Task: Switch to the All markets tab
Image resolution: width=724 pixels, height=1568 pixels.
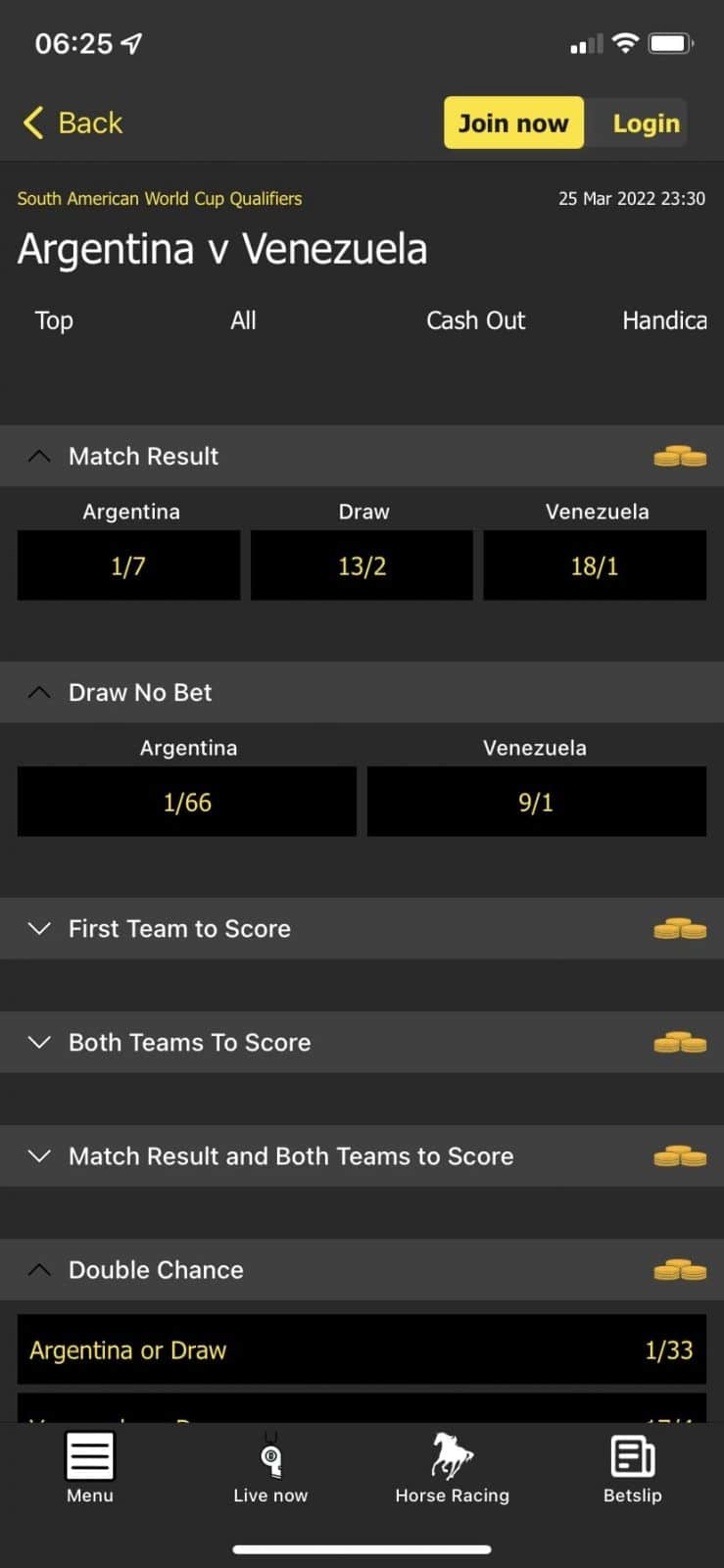Action: [x=243, y=320]
